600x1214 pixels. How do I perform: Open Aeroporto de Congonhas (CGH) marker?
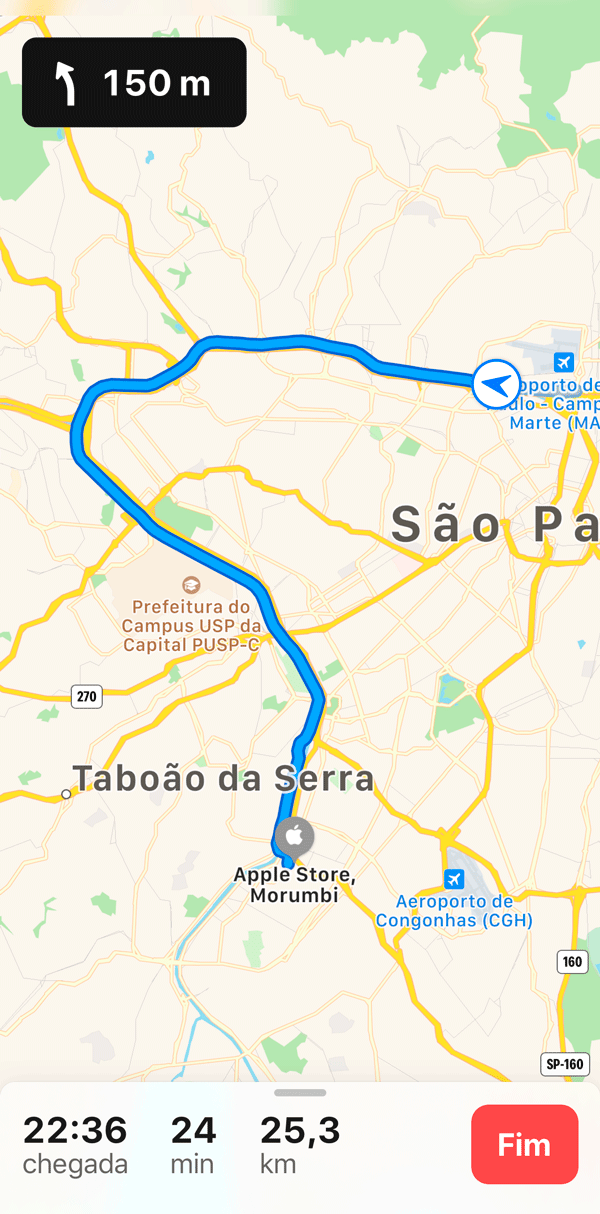(455, 879)
